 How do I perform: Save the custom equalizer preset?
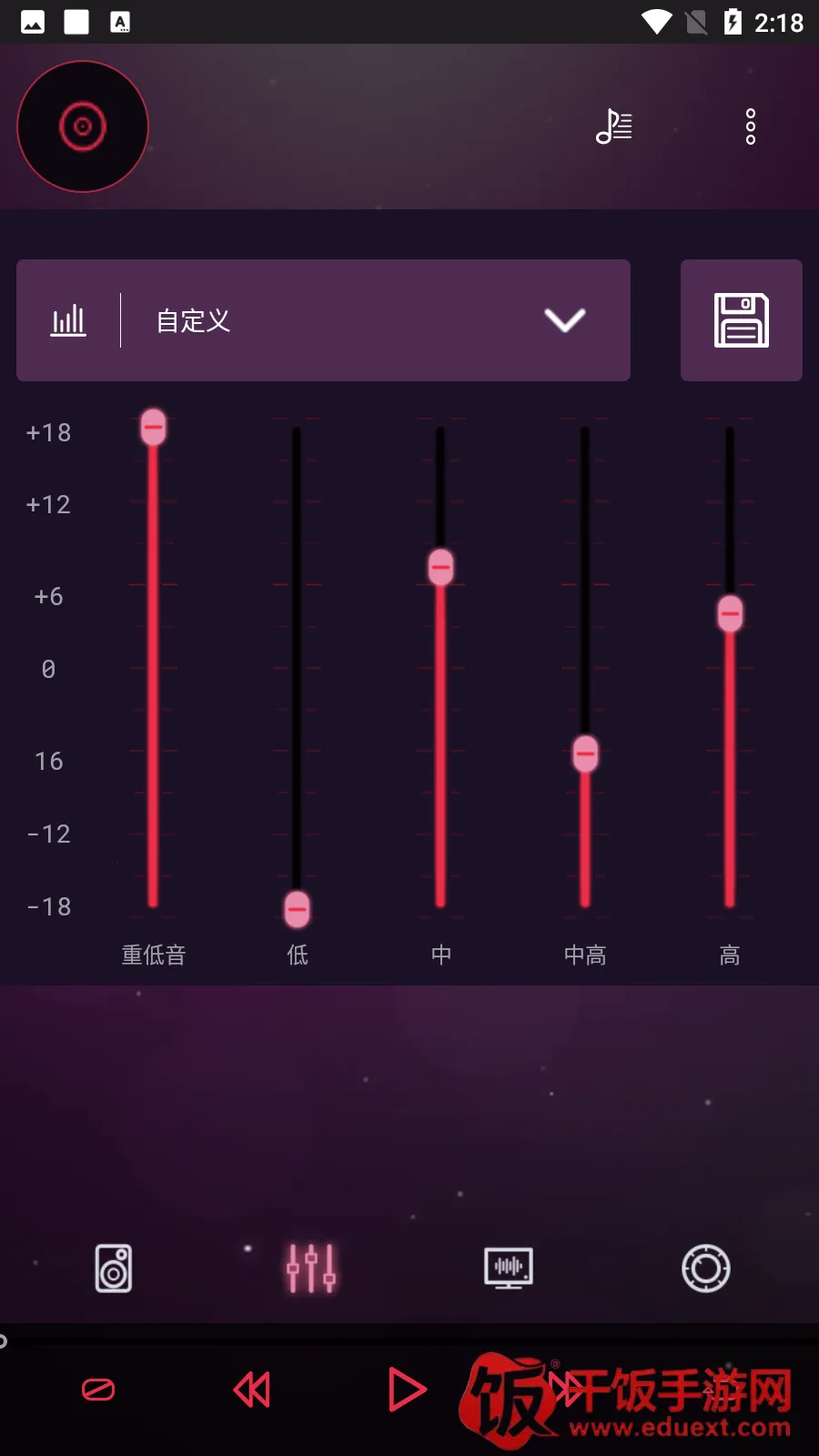pyautogui.click(x=741, y=320)
